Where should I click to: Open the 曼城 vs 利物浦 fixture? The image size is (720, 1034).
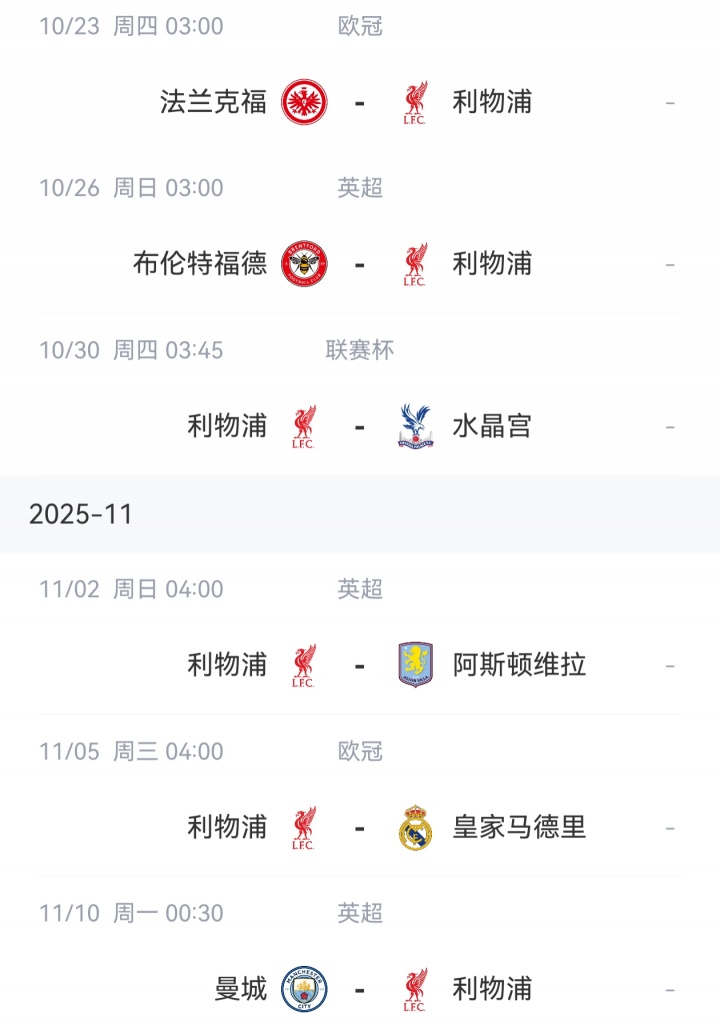click(x=360, y=989)
